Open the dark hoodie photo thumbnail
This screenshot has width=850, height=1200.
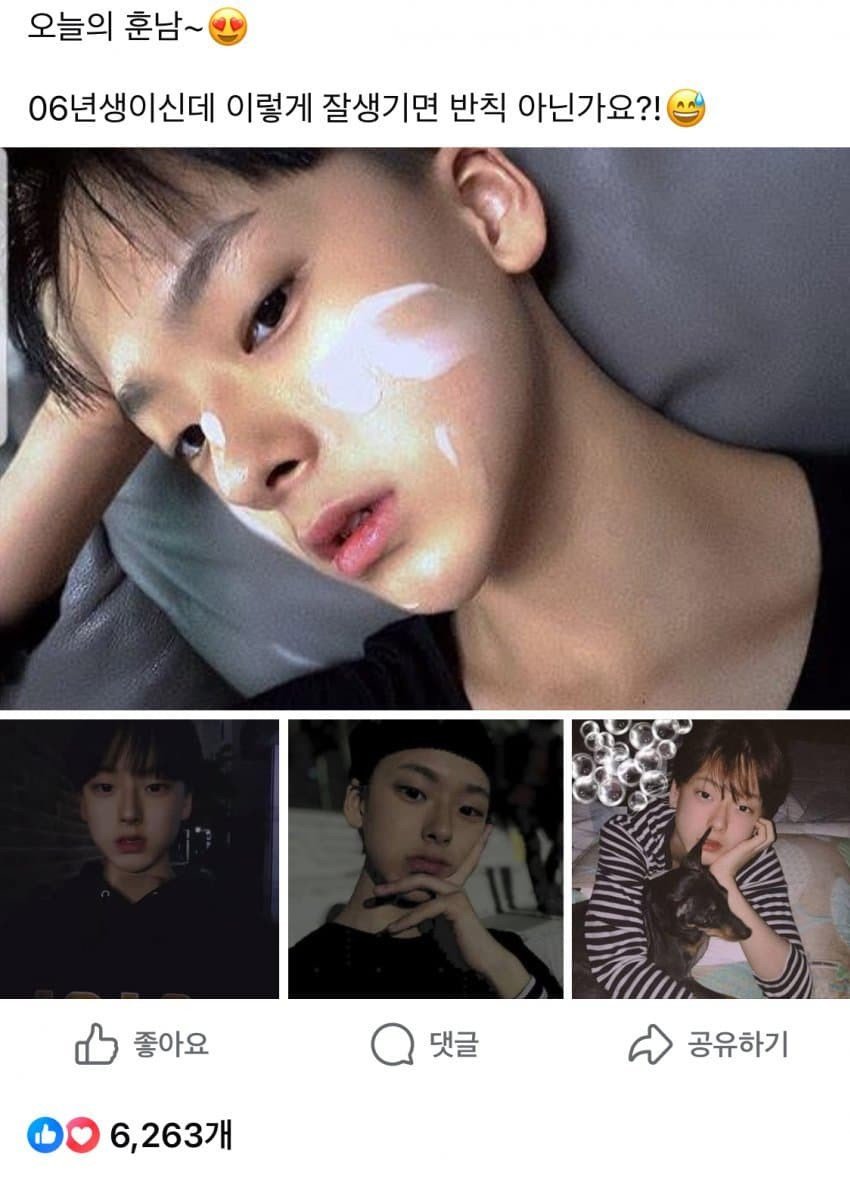point(139,859)
